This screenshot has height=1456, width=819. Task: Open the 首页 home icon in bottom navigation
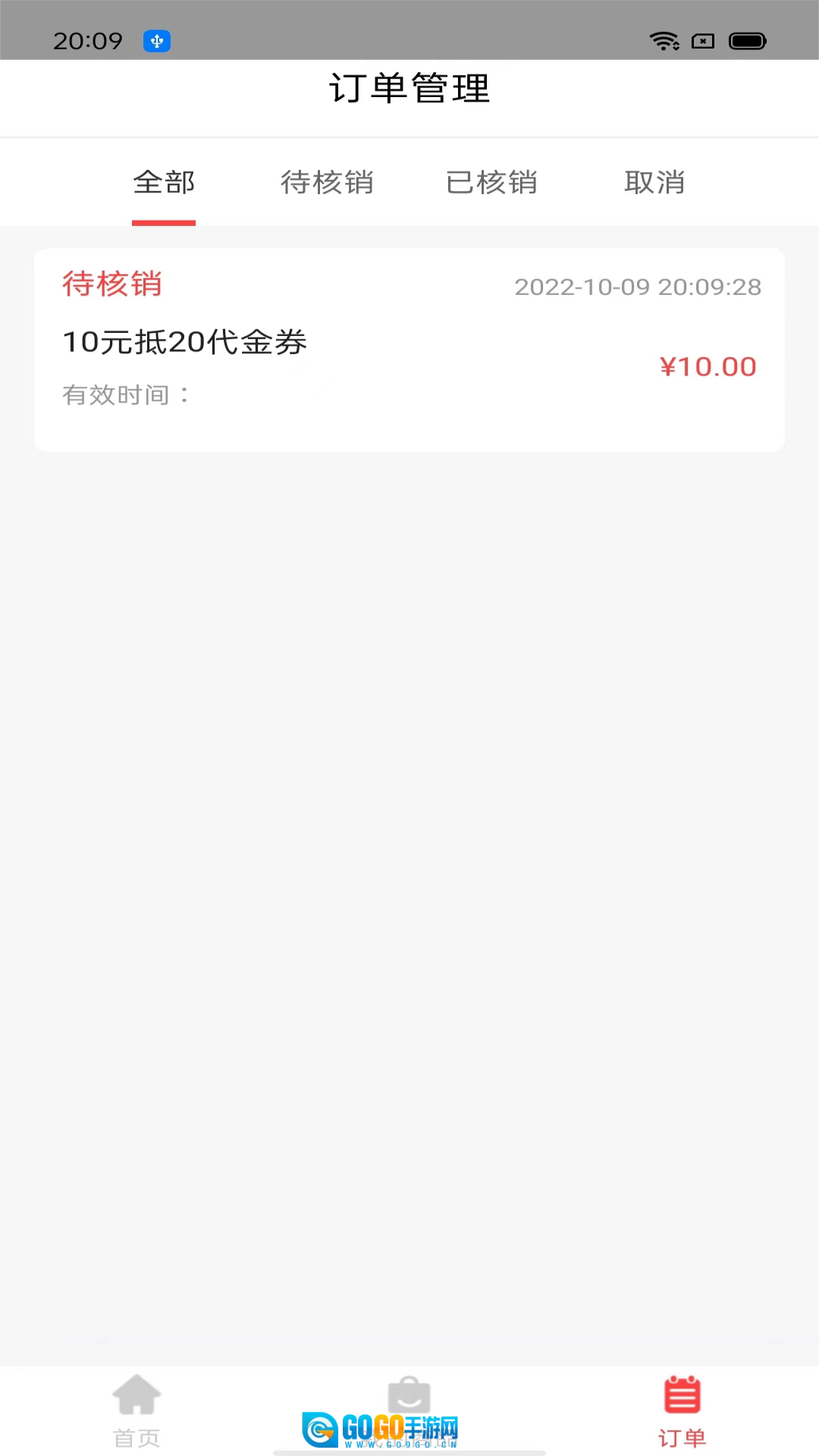click(x=136, y=1409)
